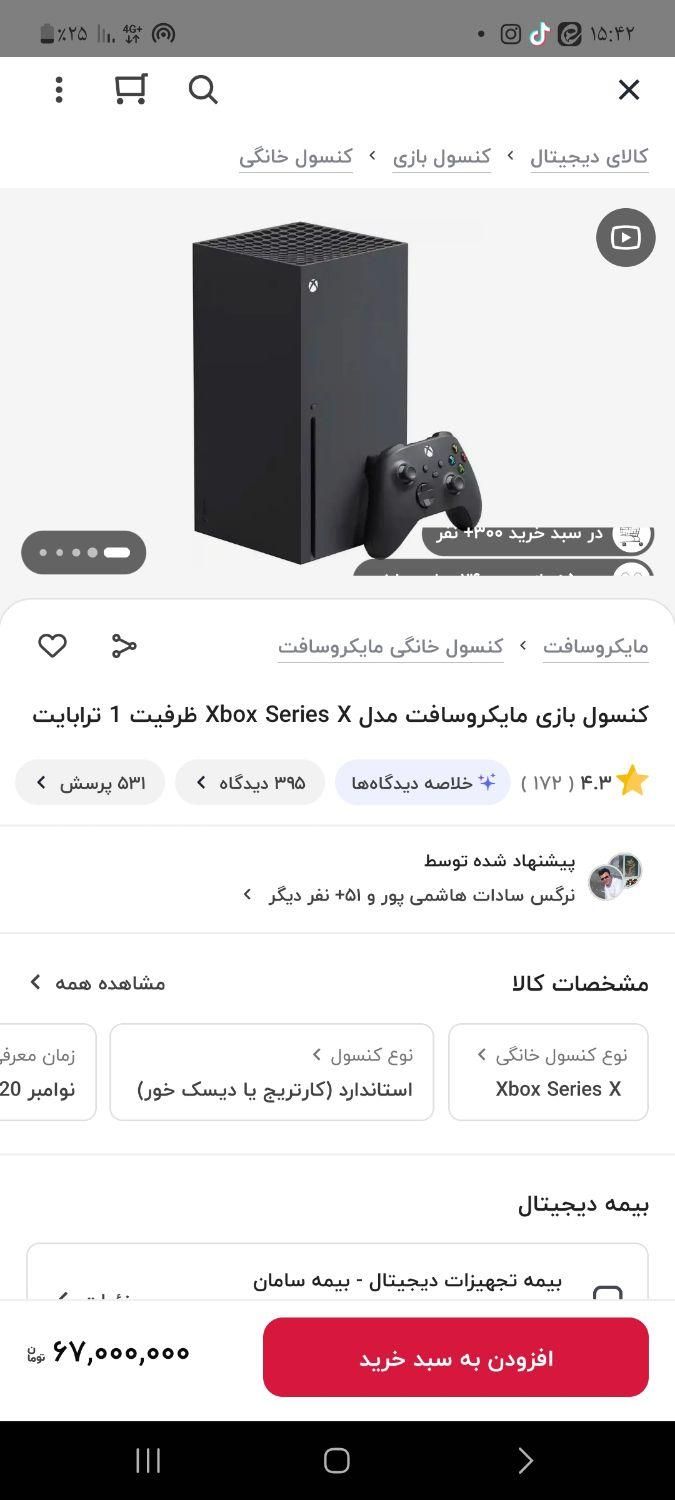The width and height of the screenshot is (675, 1500).
Task: Go to the system home screen
Action: [x=337, y=1461]
